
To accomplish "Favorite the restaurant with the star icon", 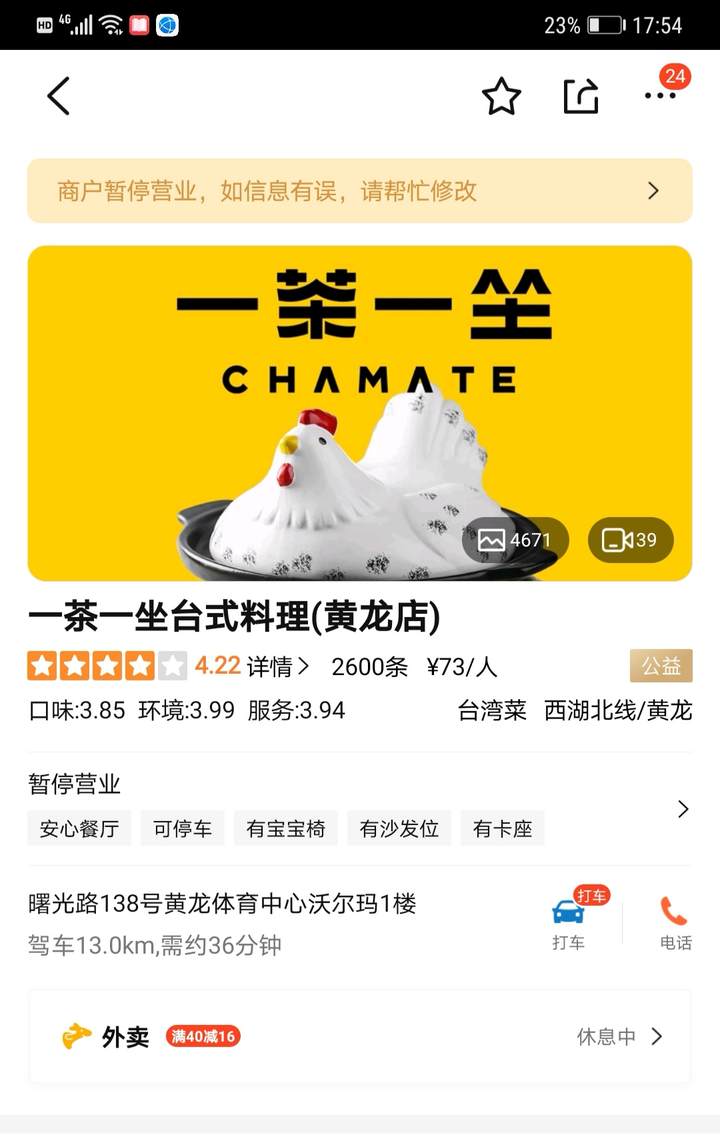I will click(x=502, y=96).
